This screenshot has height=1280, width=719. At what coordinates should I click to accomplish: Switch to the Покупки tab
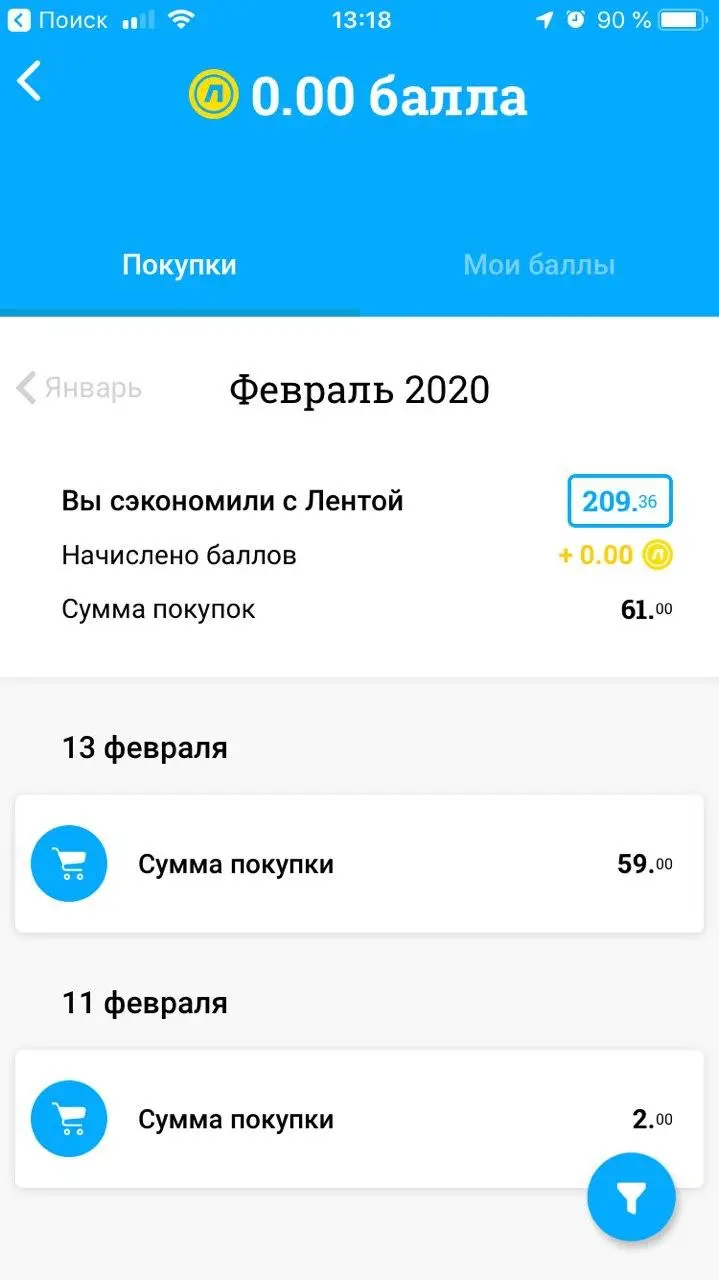pyautogui.click(x=180, y=265)
